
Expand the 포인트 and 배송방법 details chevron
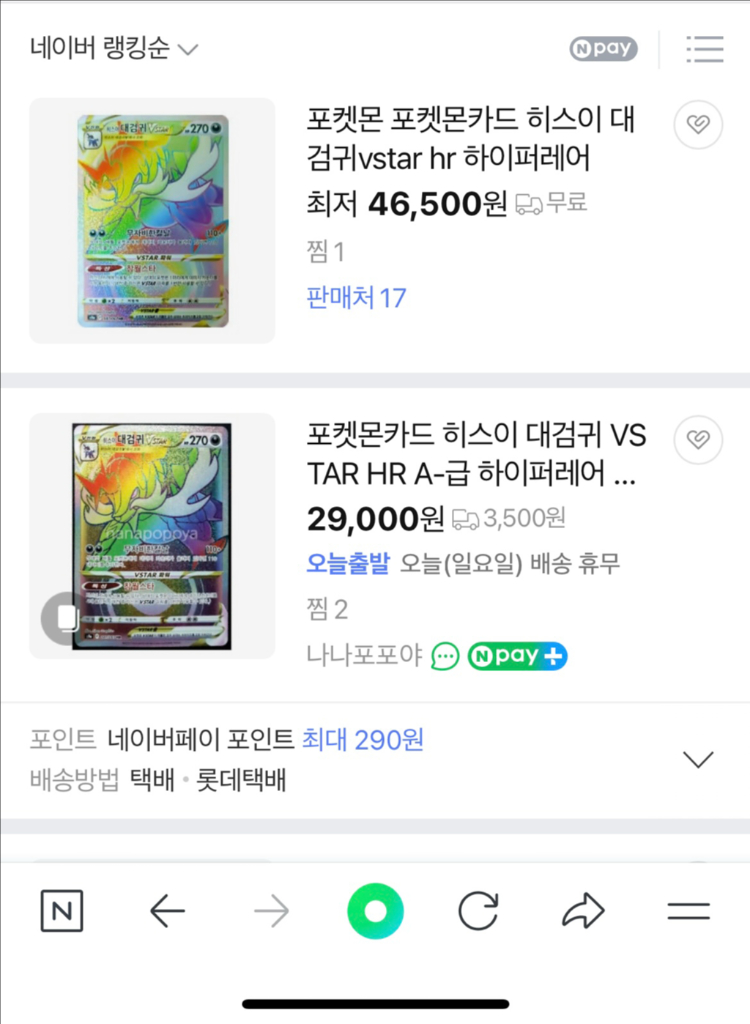coord(698,758)
